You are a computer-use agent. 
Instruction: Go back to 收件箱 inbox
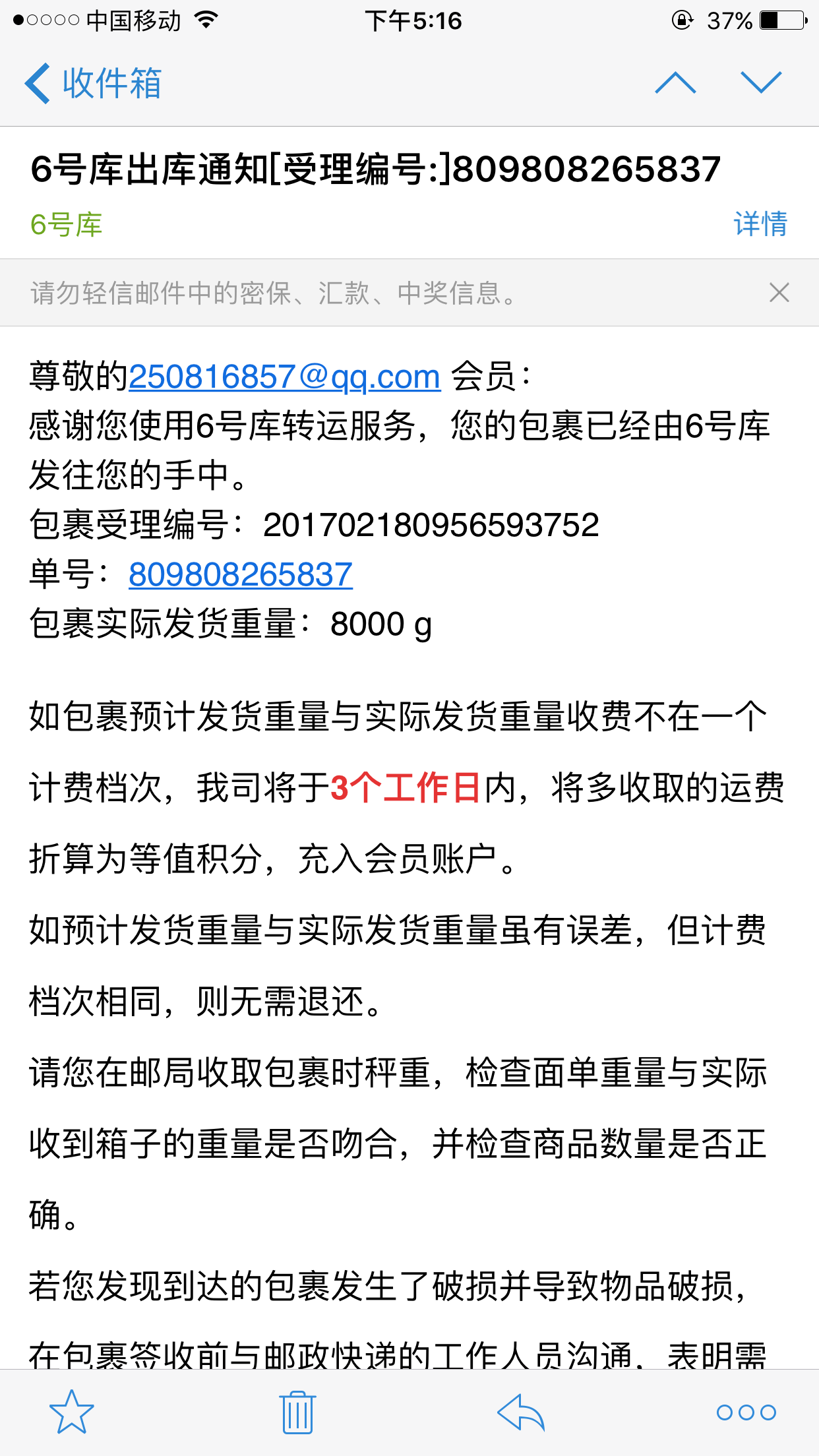(93, 83)
